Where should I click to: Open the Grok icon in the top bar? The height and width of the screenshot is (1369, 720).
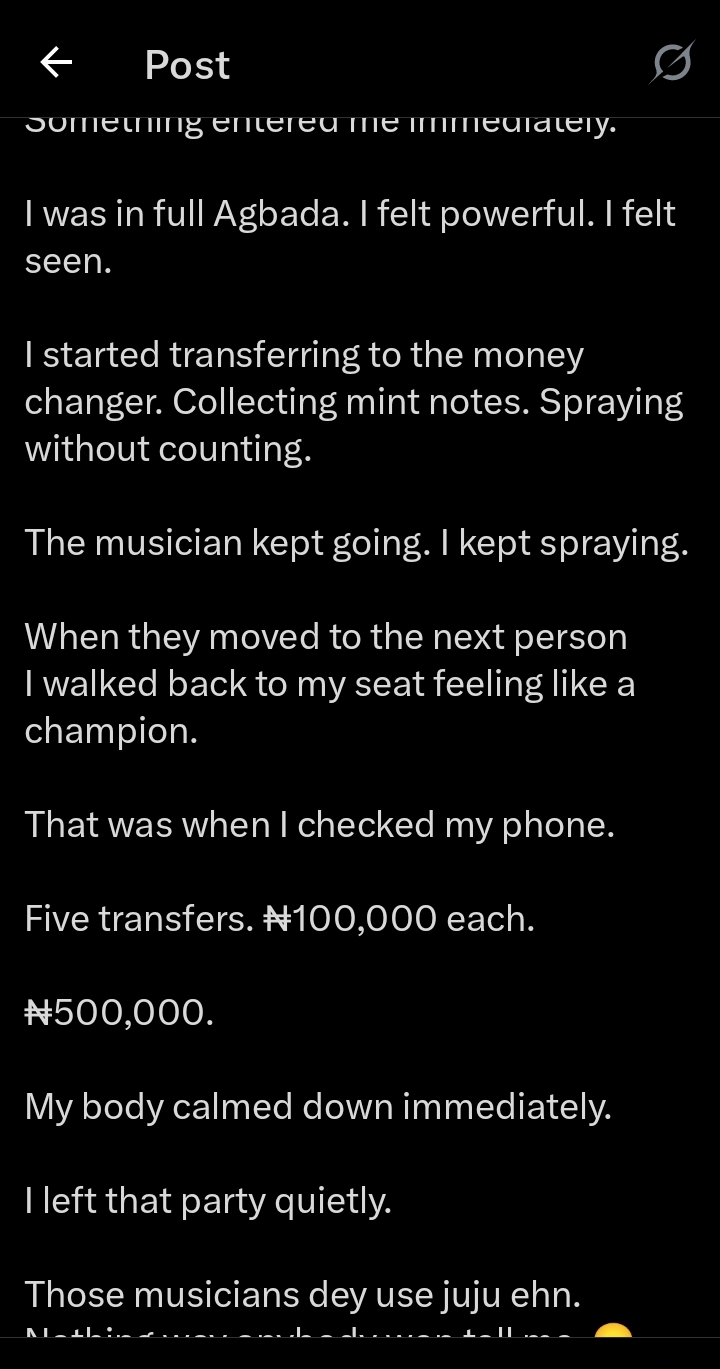[x=671, y=65]
